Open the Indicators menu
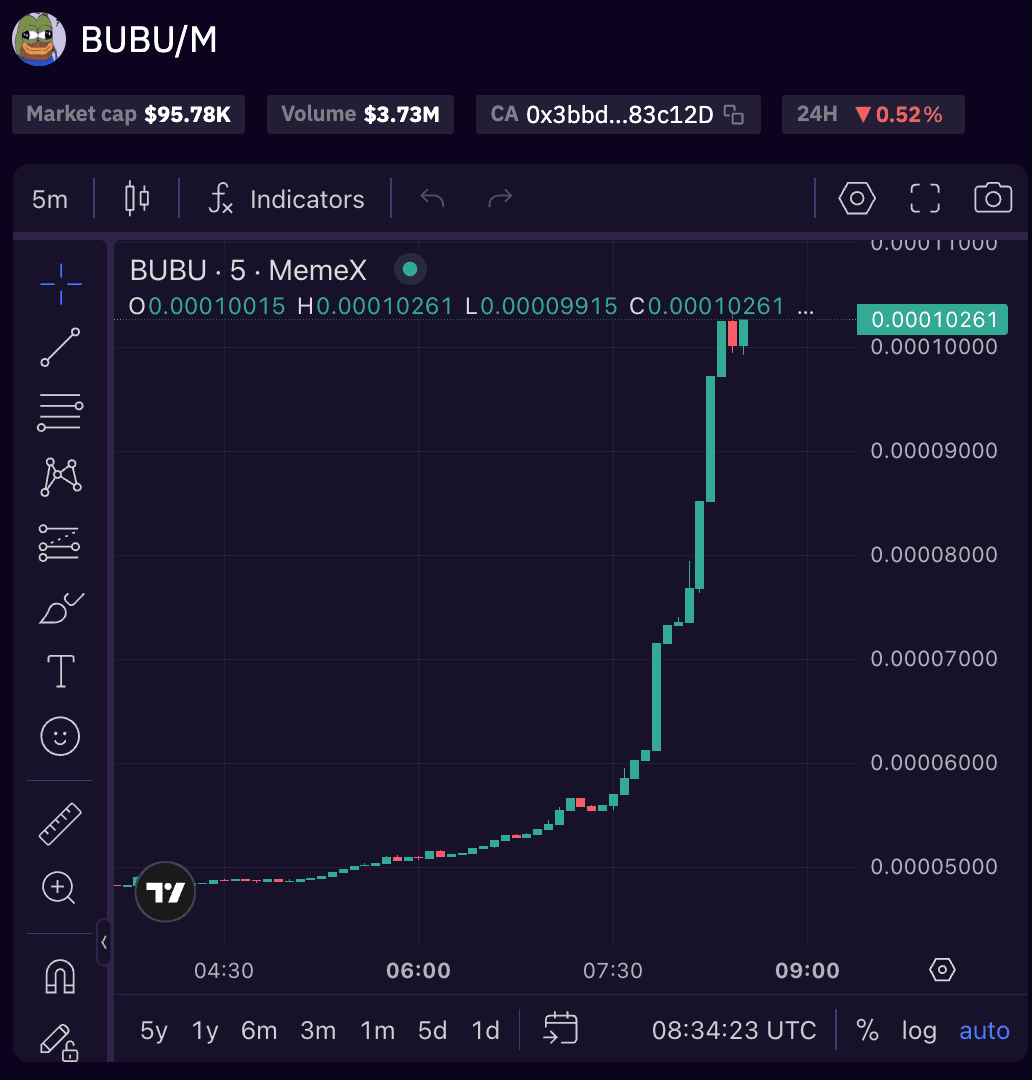The width and height of the screenshot is (1032, 1080). [x=286, y=199]
